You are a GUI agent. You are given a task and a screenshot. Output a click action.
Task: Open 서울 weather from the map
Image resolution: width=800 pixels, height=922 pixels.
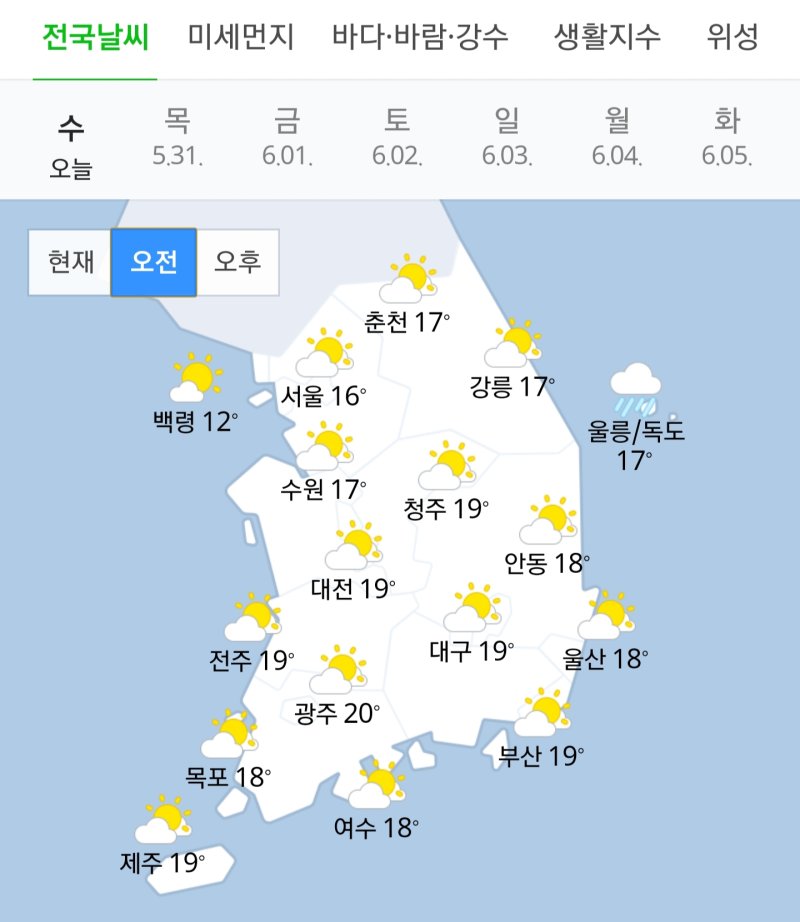(324, 372)
